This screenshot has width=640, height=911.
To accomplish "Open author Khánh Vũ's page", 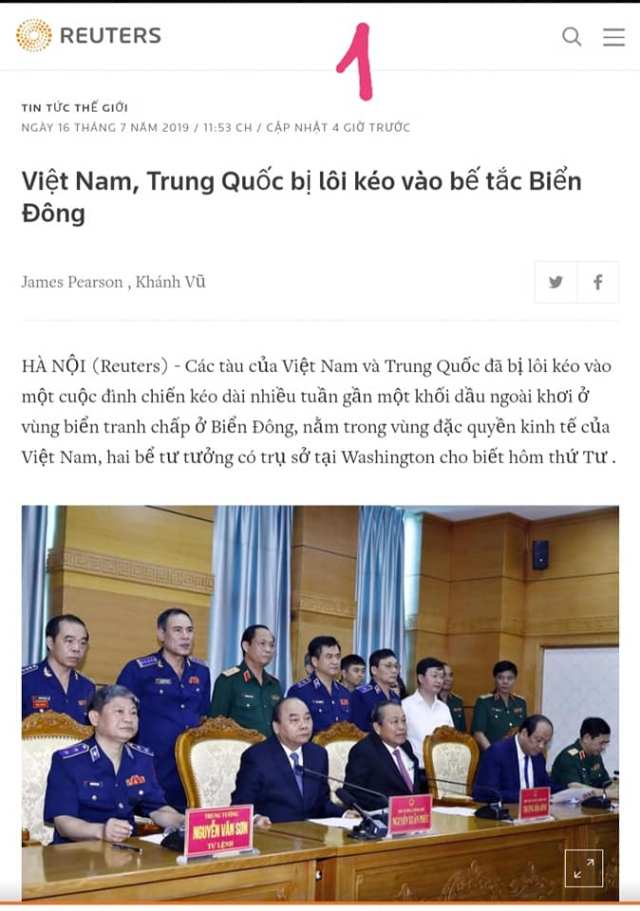I will click(x=171, y=282).
